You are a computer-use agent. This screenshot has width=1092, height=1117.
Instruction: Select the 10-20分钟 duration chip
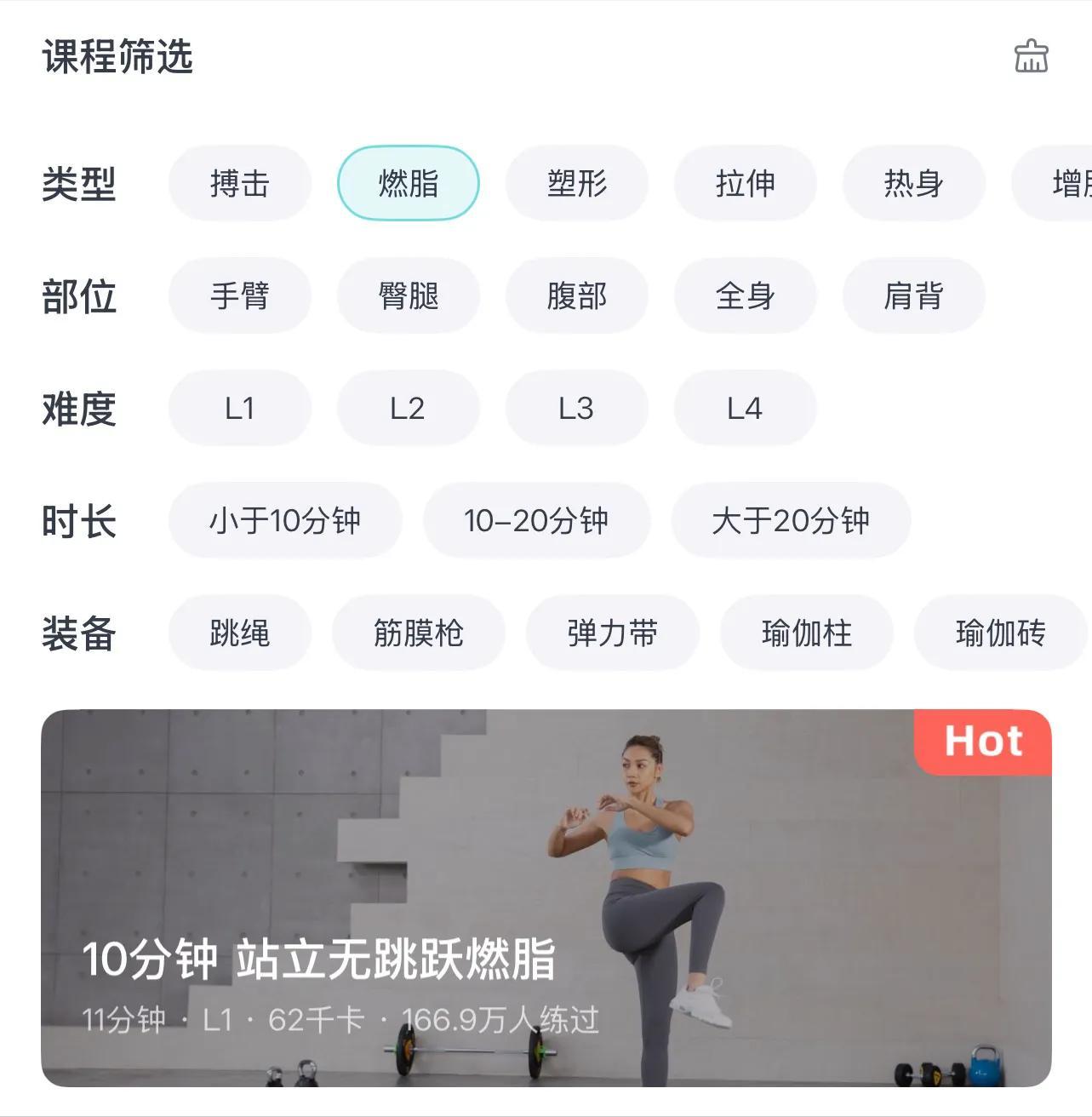pyautogui.click(x=536, y=520)
